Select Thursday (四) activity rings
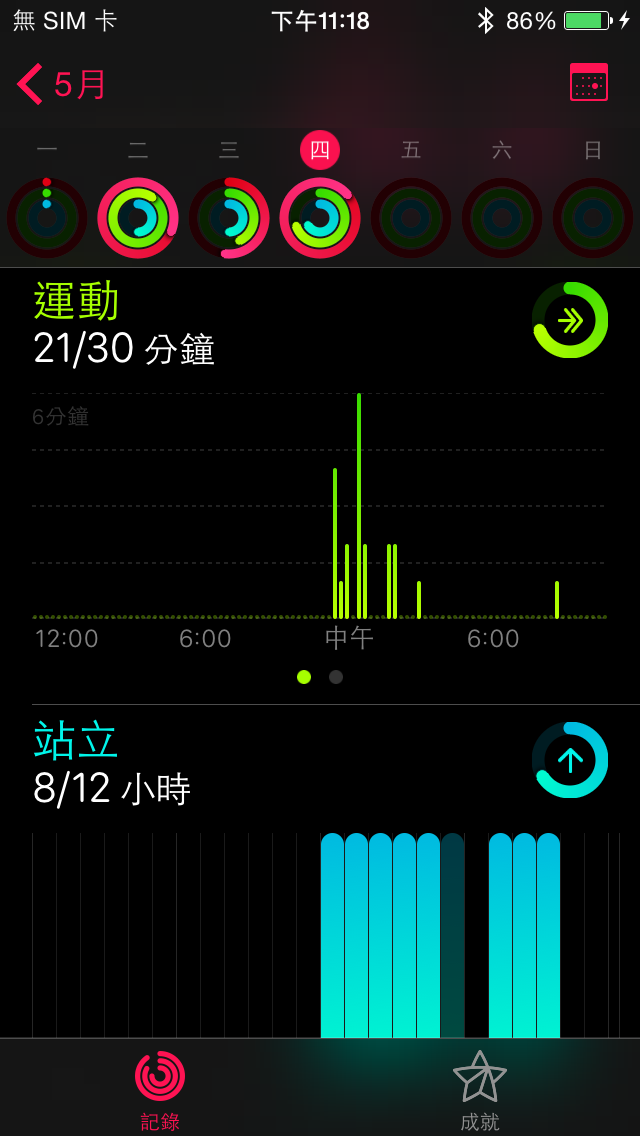This screenshot has height=1136, width=640. coord(320,218)
